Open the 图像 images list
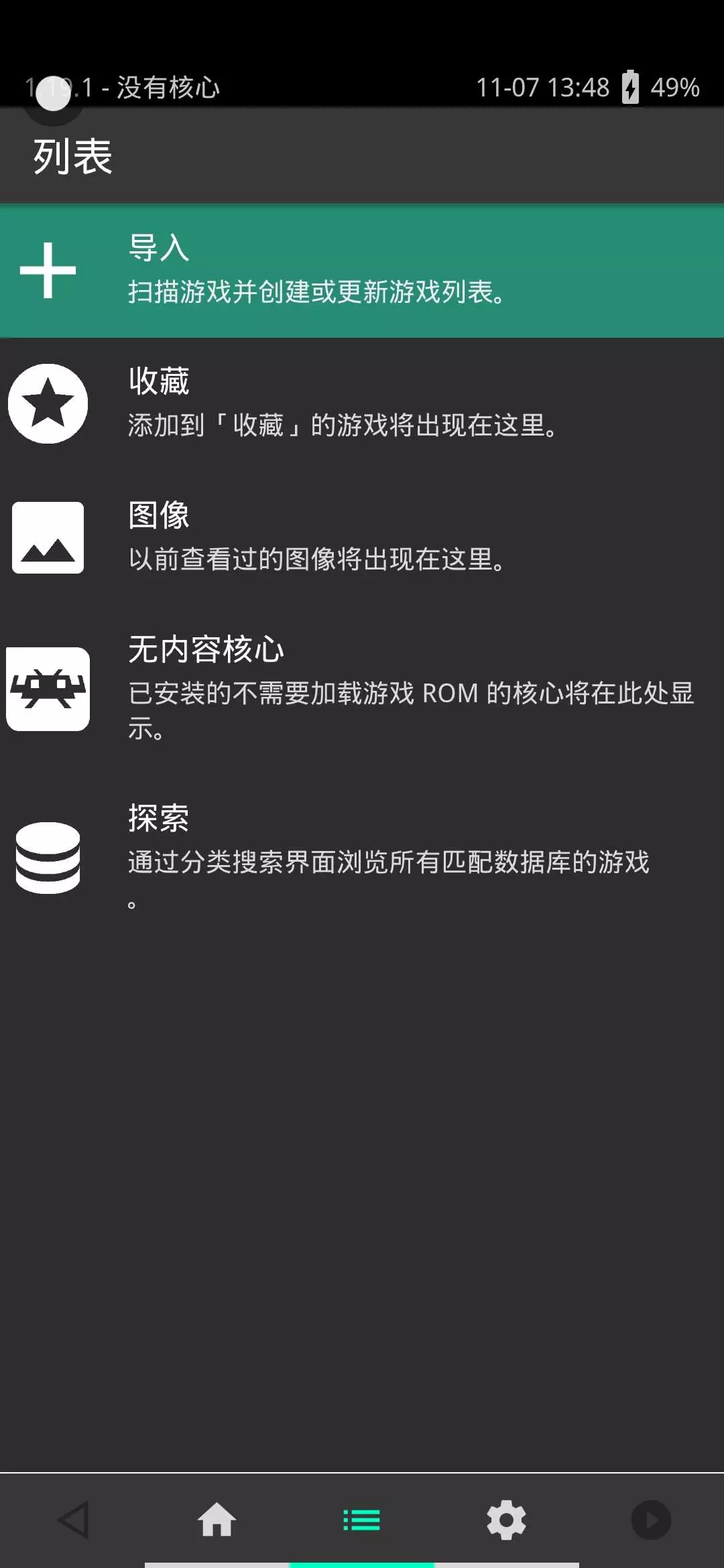The height and width of the screenshot is (1568, 724). pos(362,537)
